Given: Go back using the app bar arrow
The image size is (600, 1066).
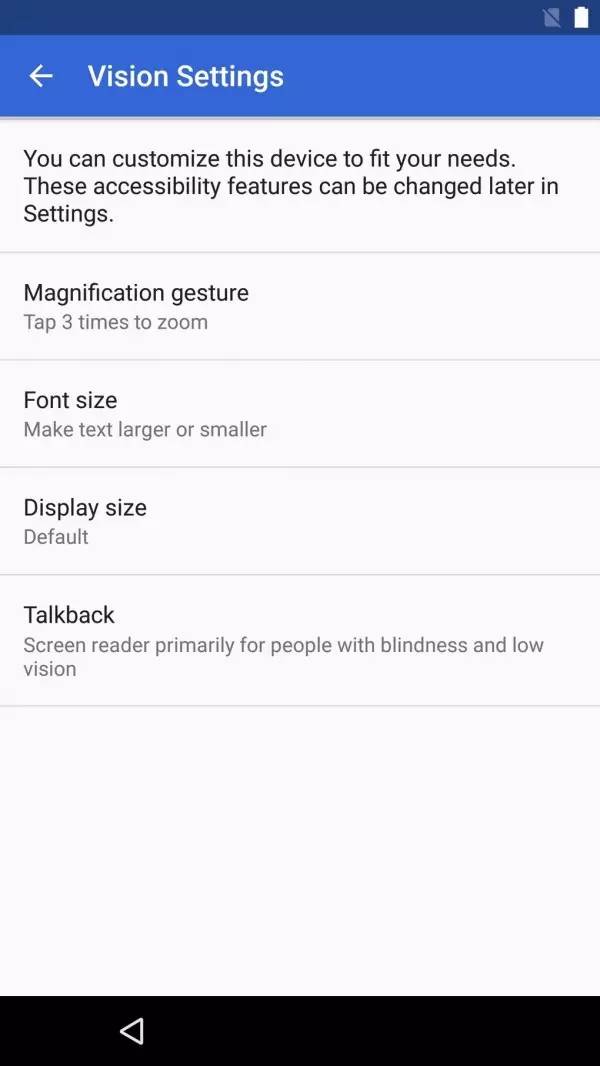Looking at the screenshot, I should [x=41, y=76].
